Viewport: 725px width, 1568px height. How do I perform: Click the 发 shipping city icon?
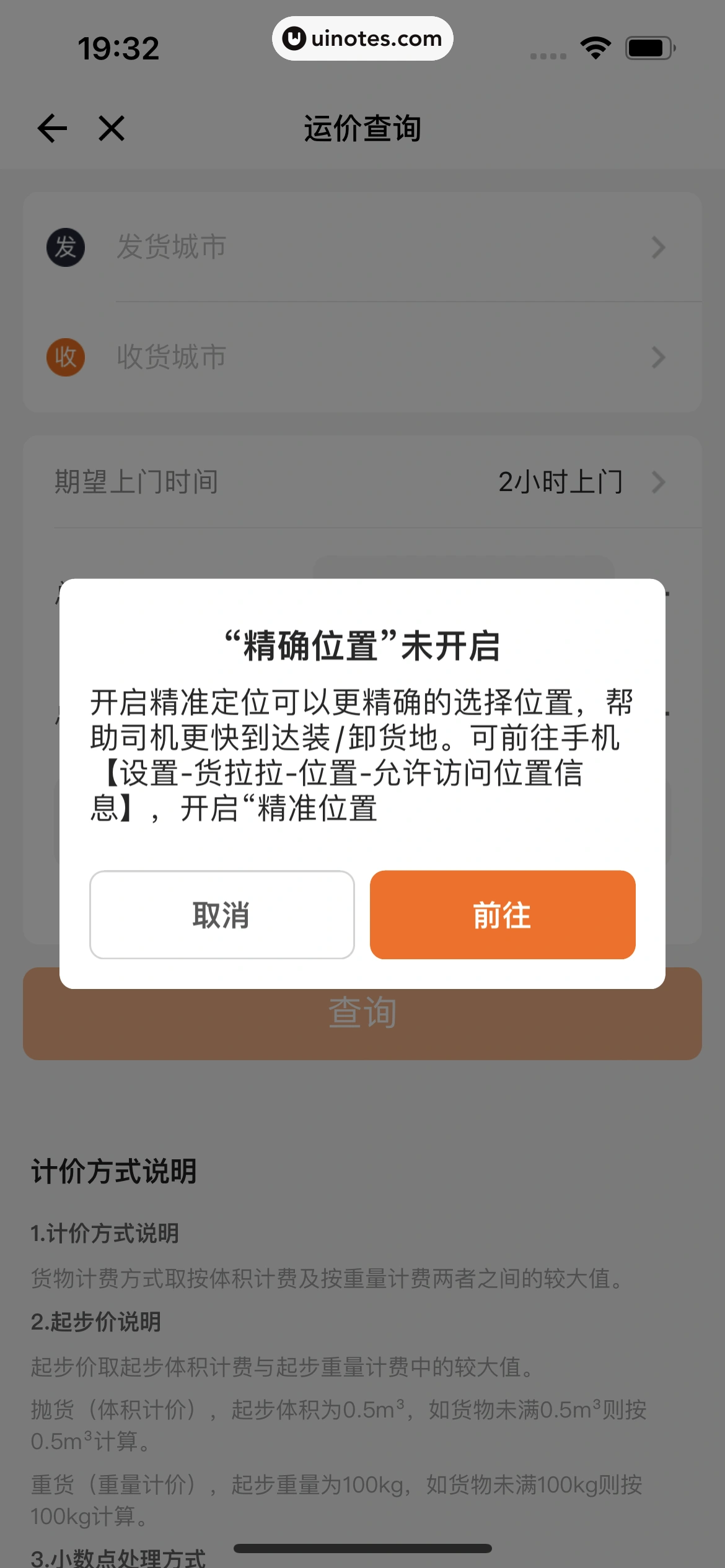pos(65,246)
